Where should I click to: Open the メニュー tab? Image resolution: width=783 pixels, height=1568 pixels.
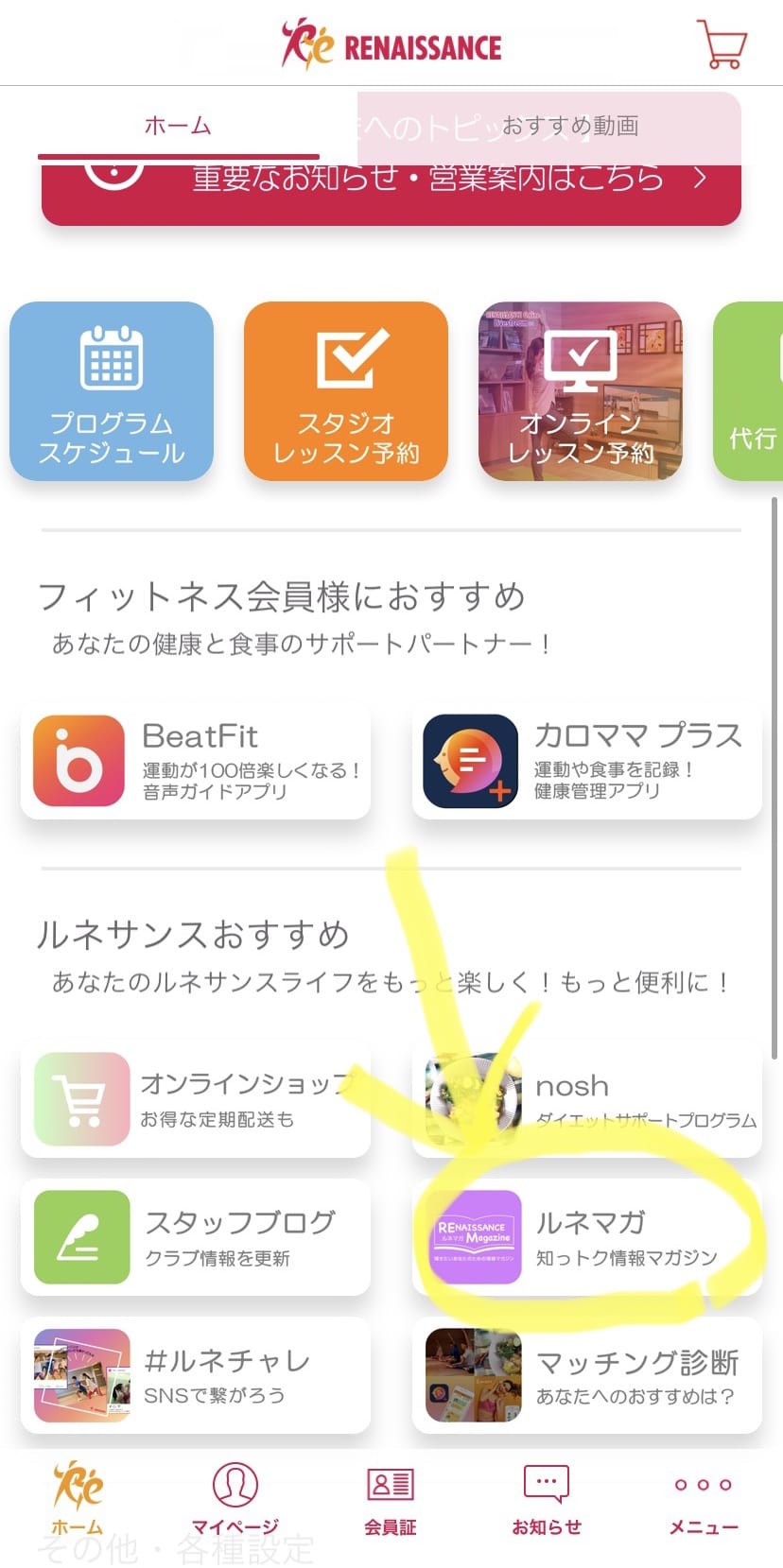pyautogui.click(x=703, y=1500)
